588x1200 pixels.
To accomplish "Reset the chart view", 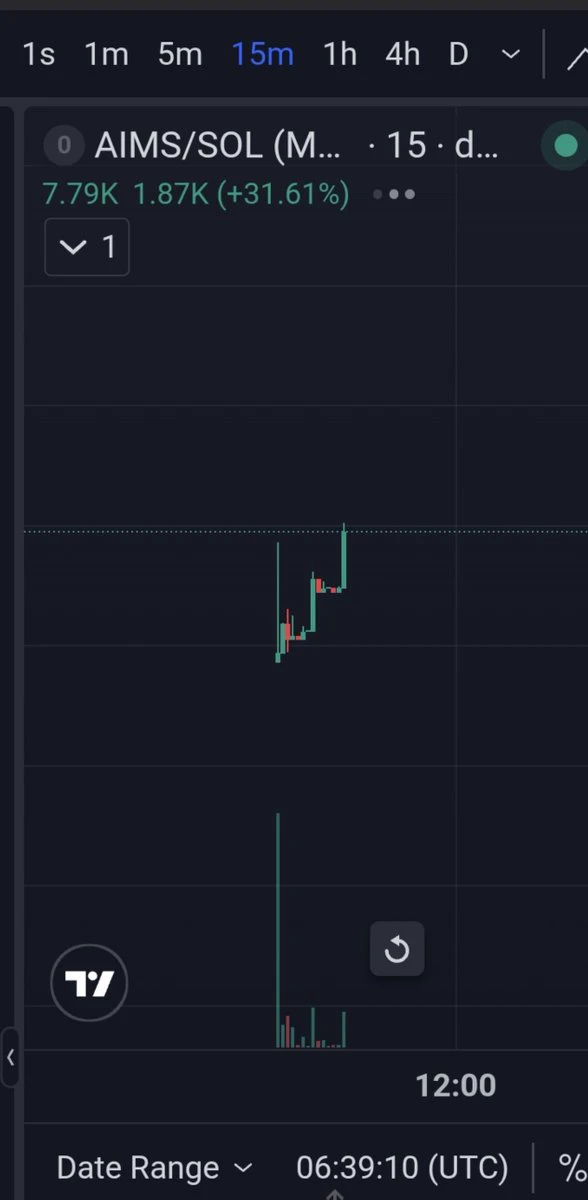I will pos(397,949).
